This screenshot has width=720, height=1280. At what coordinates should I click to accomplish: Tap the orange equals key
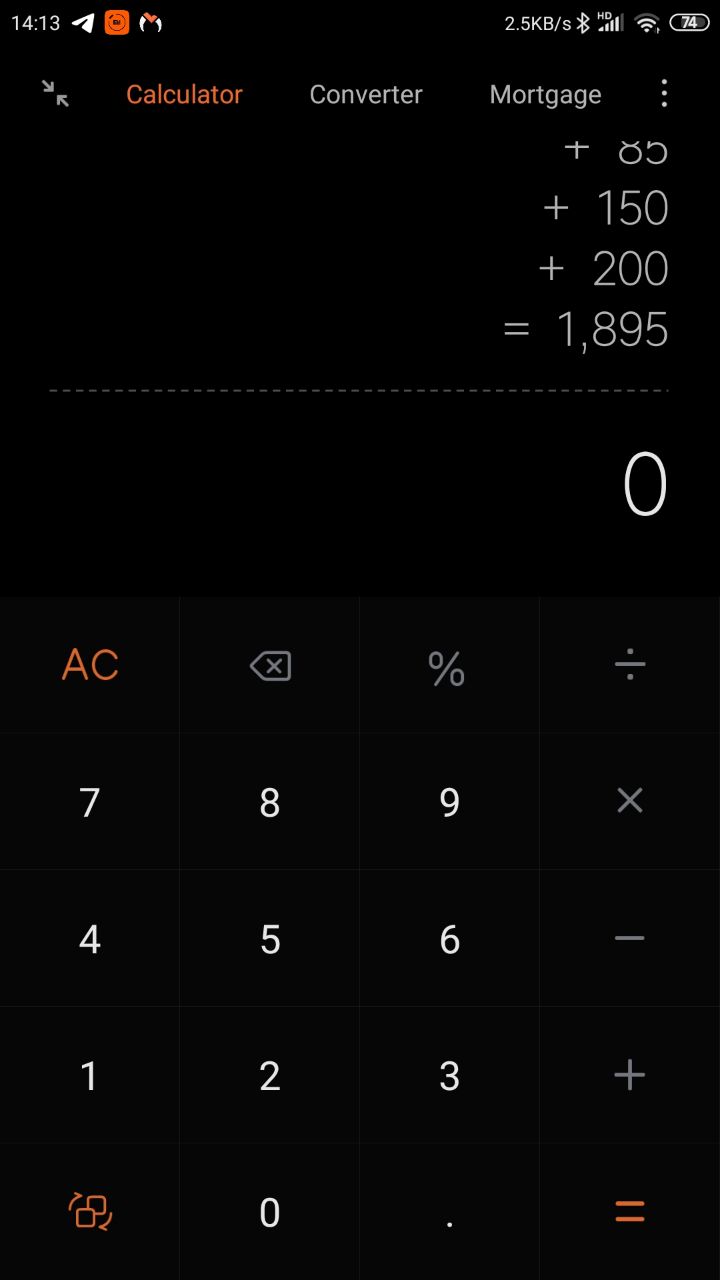point(630,1212)
